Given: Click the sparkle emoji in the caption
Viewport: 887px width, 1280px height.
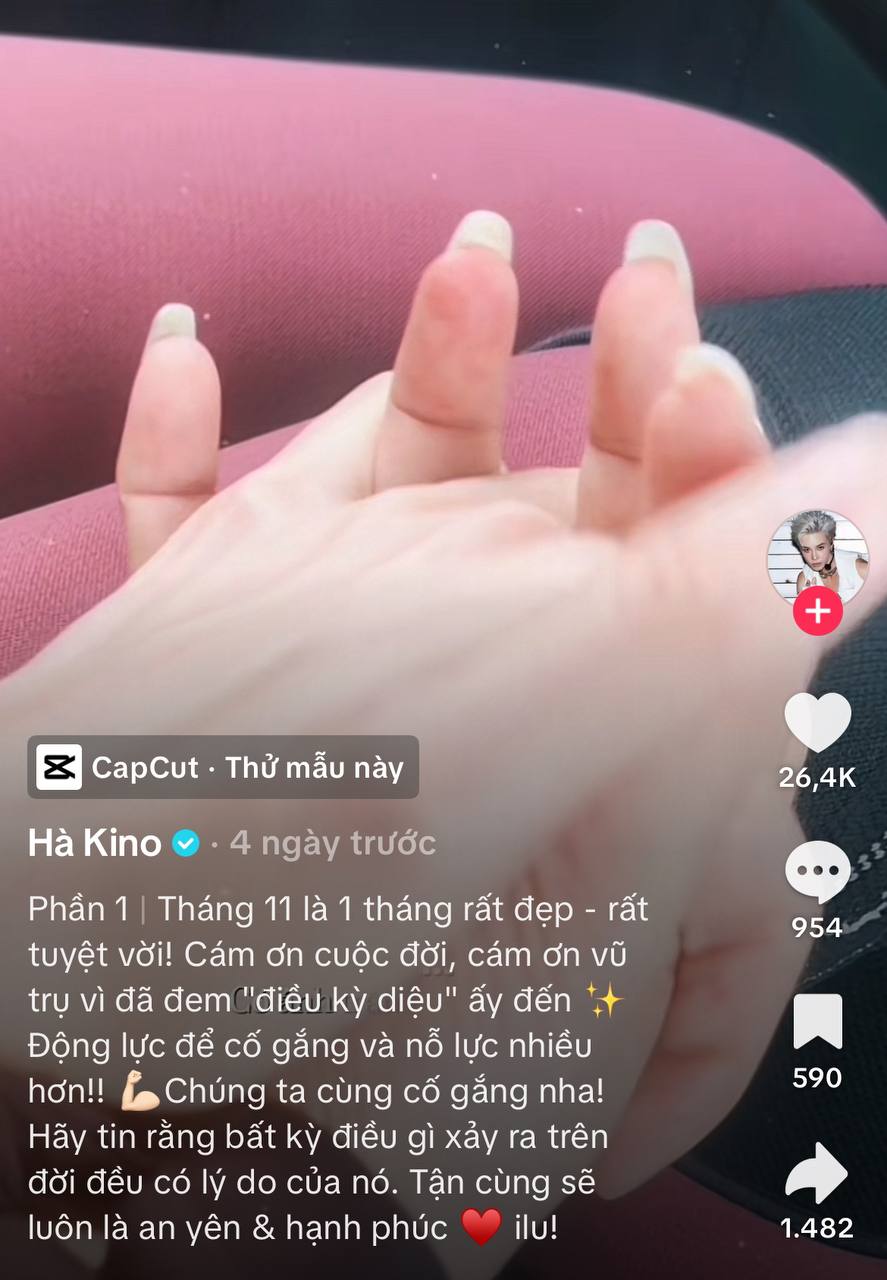Looking at the screenshot, I should (x=607, y=997).
